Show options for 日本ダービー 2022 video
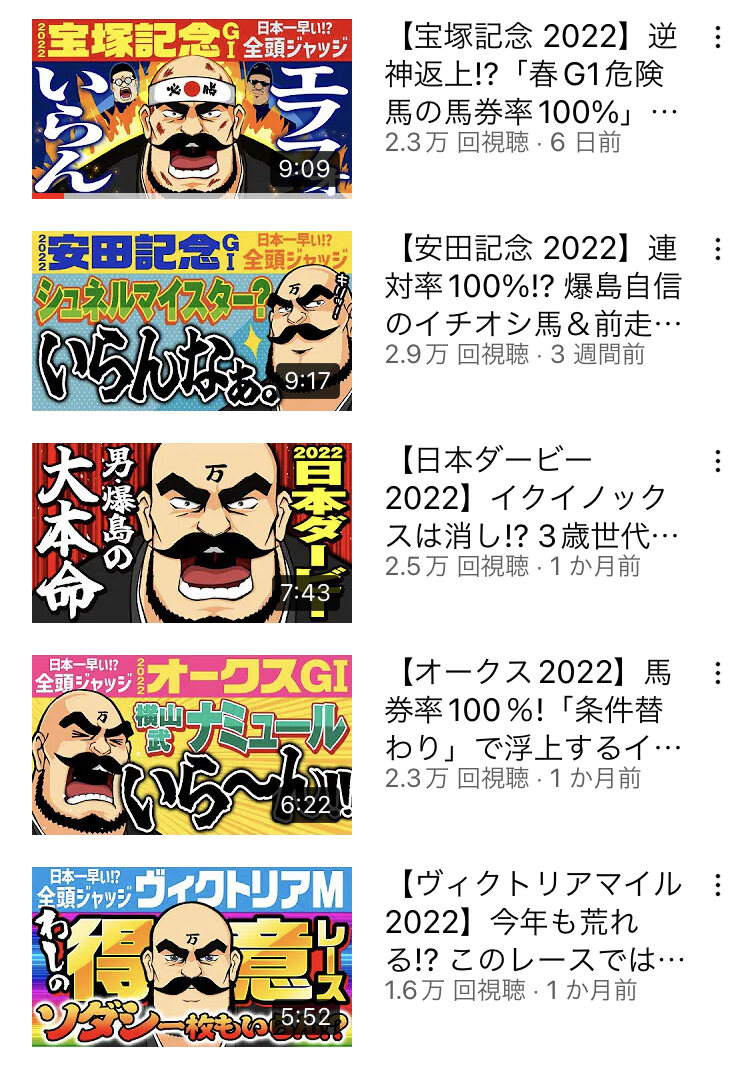The width and height of the screenshot is (750, 1065). pyautogui.click(x=717, y=461)
